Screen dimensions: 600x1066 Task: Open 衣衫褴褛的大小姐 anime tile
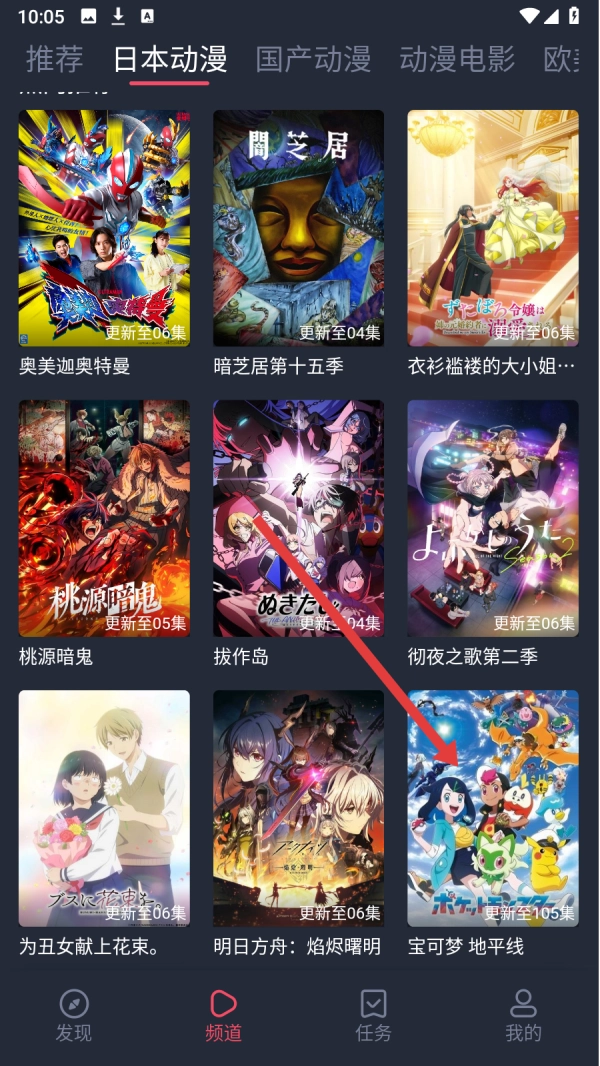coord(492,228)
